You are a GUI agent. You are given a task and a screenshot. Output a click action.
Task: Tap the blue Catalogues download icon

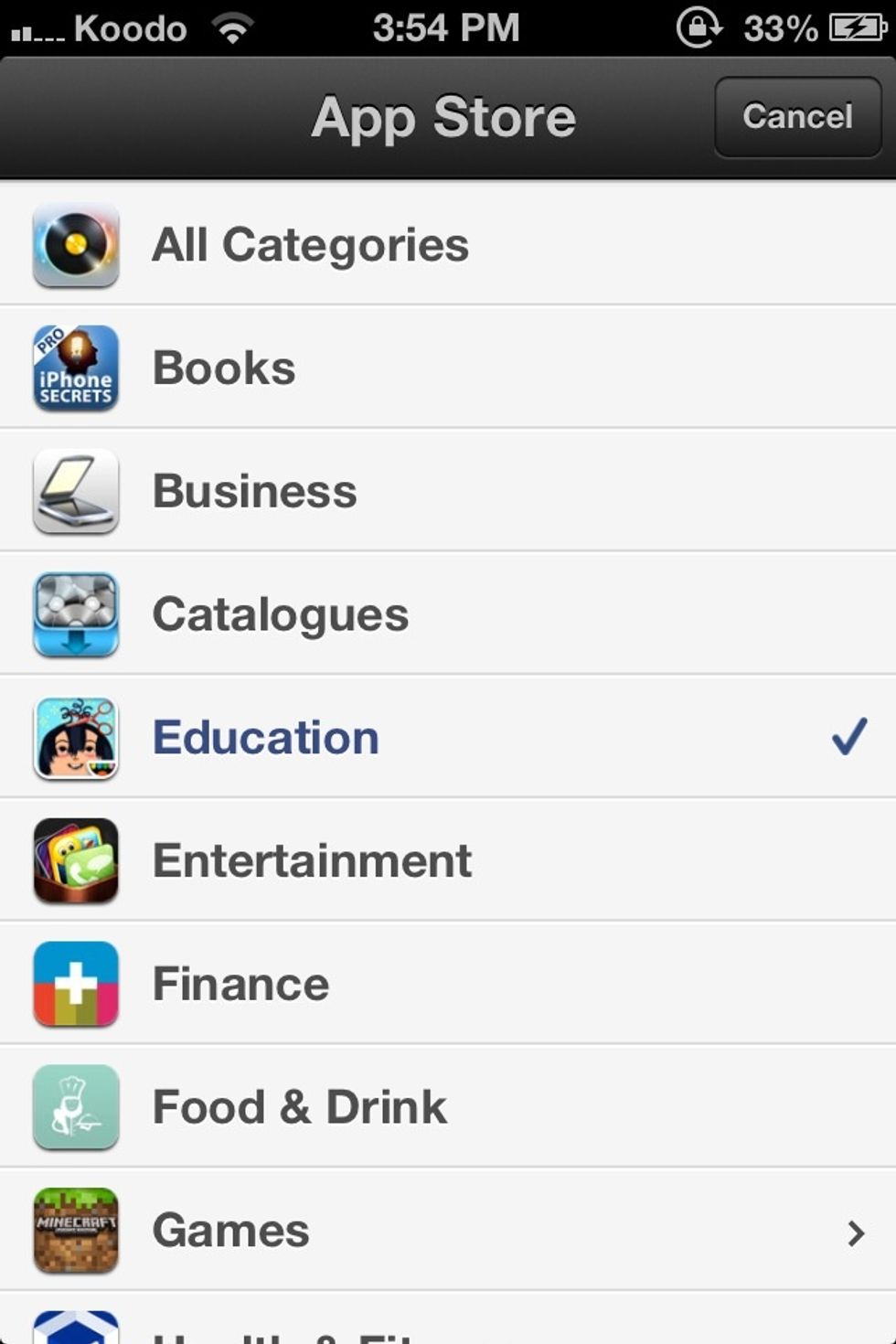click(x=76, y=614)
